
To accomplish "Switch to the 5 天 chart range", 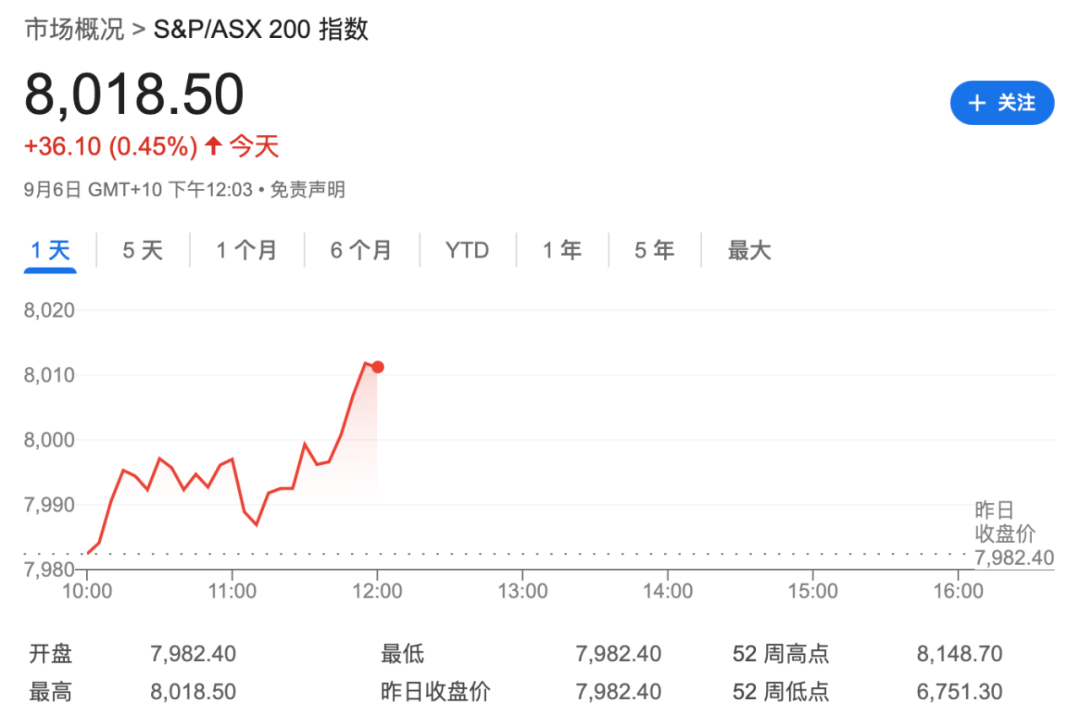I will pos(142,250).
